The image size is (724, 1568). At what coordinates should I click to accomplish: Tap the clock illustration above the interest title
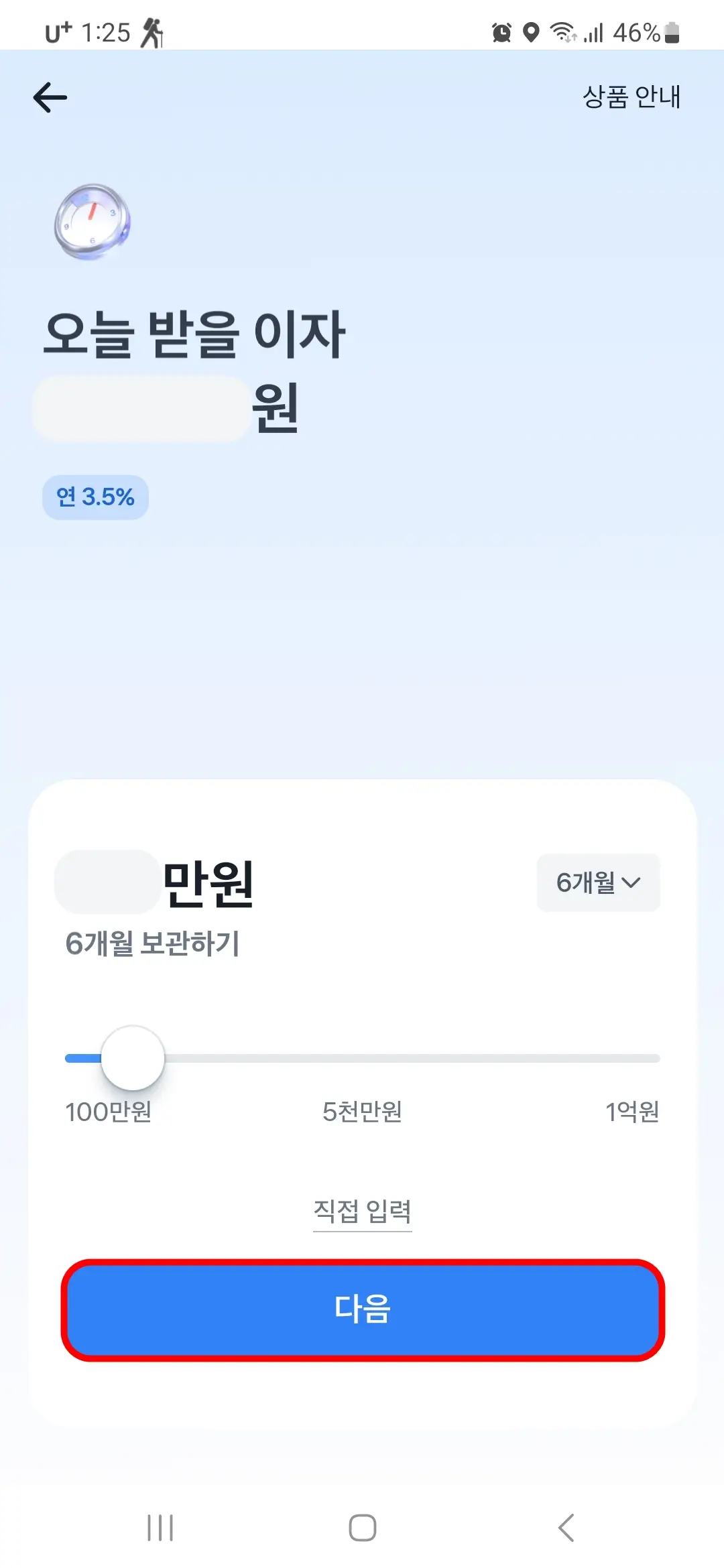point(90,222)
